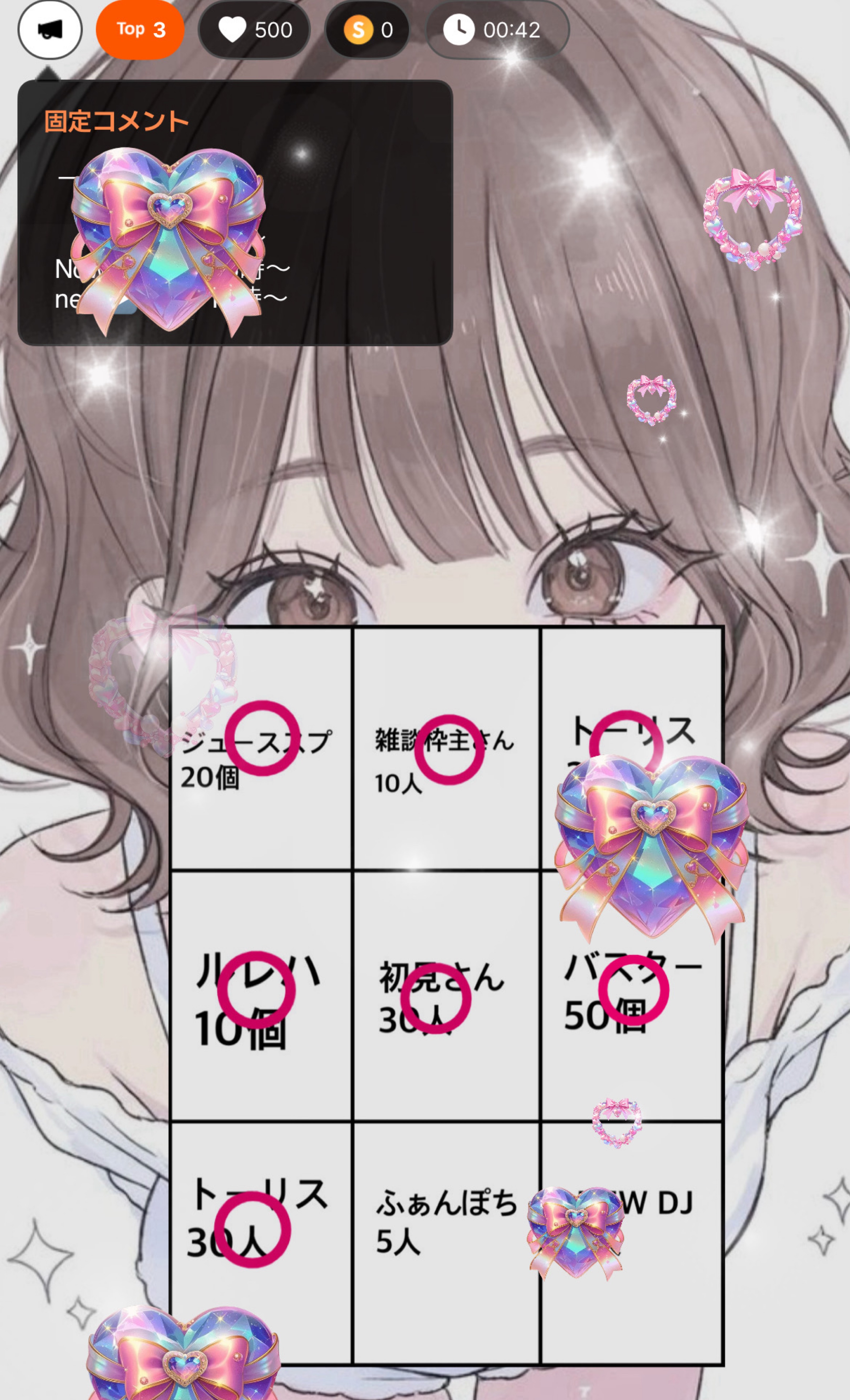Open the coin balance chip

368,30
